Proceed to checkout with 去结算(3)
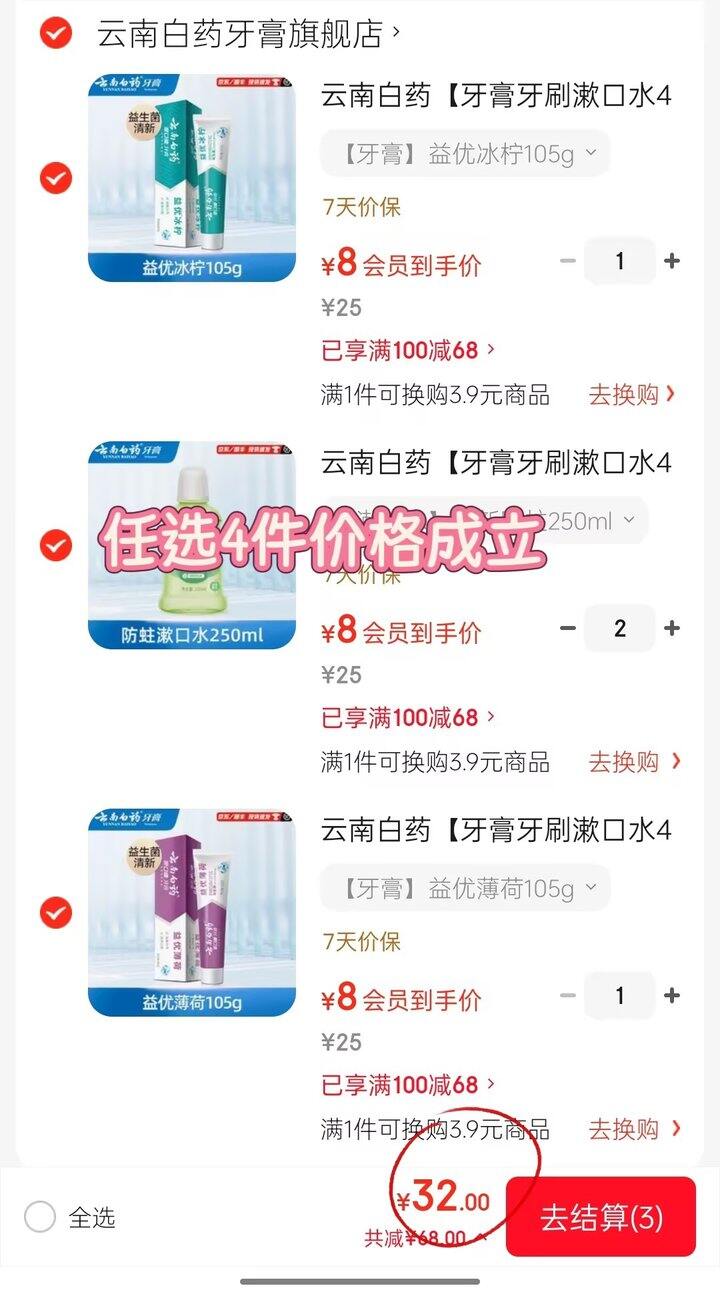720x1298 pixels. pyautogui.click(x=600, y=1217)
